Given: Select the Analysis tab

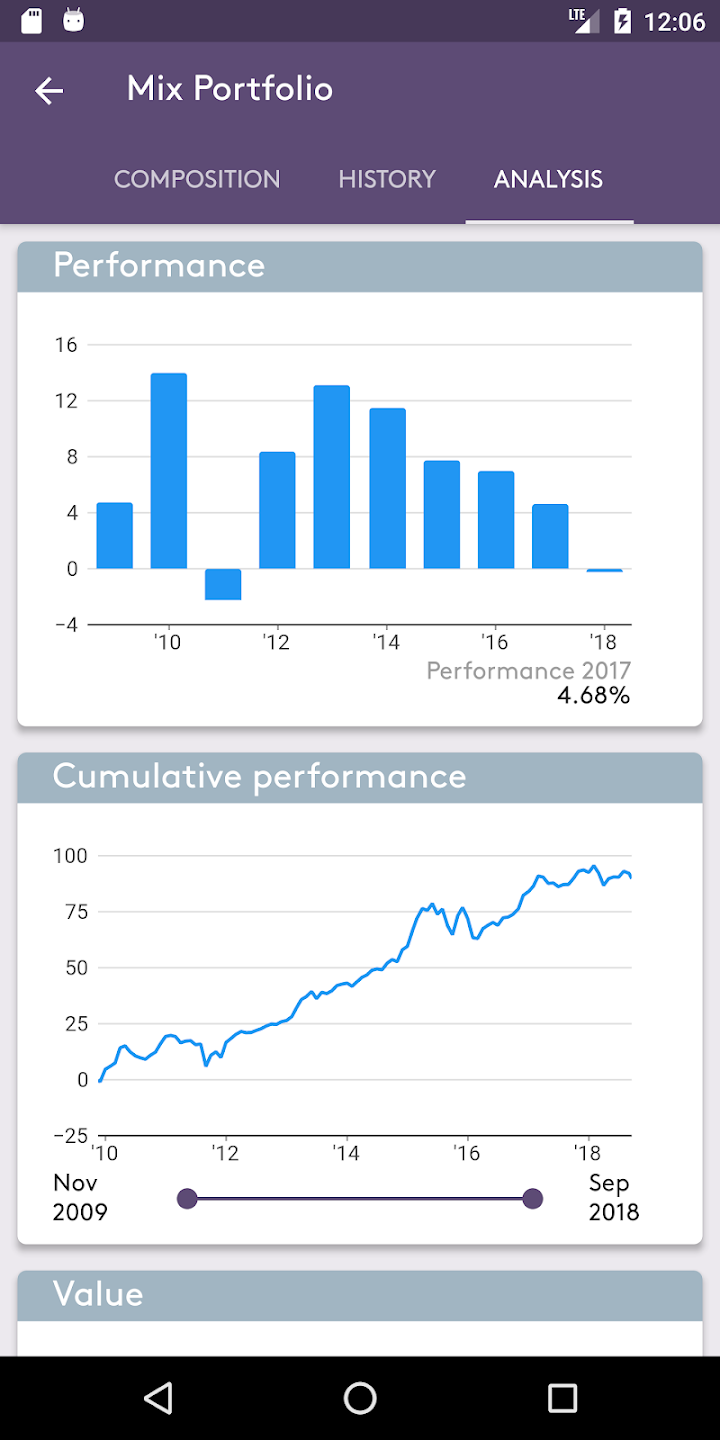Looking at the screenshot, I should click(x=549, y=179).
